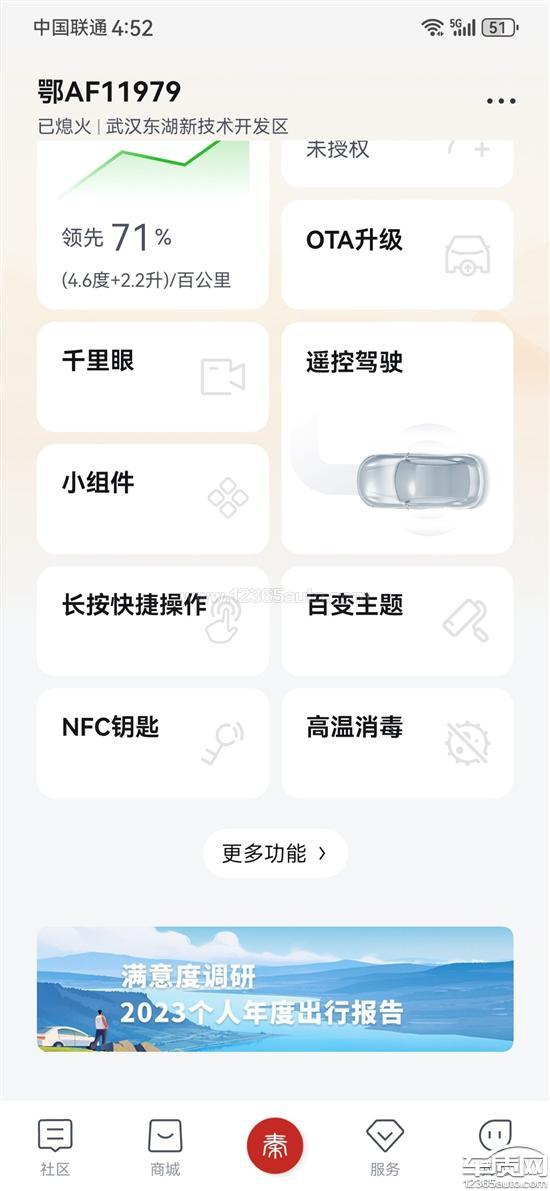The image size is (550, 1191).
Task: Open the three-dot overflow menu
Action: [501, 101]
